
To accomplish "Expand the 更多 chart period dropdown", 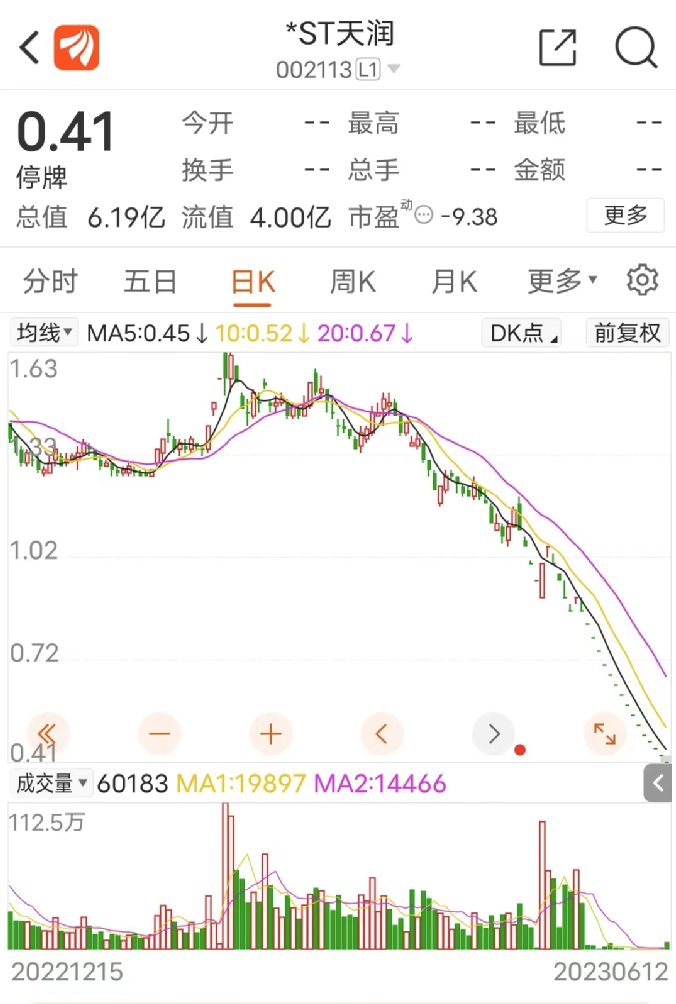I will [x=562, y=281].
